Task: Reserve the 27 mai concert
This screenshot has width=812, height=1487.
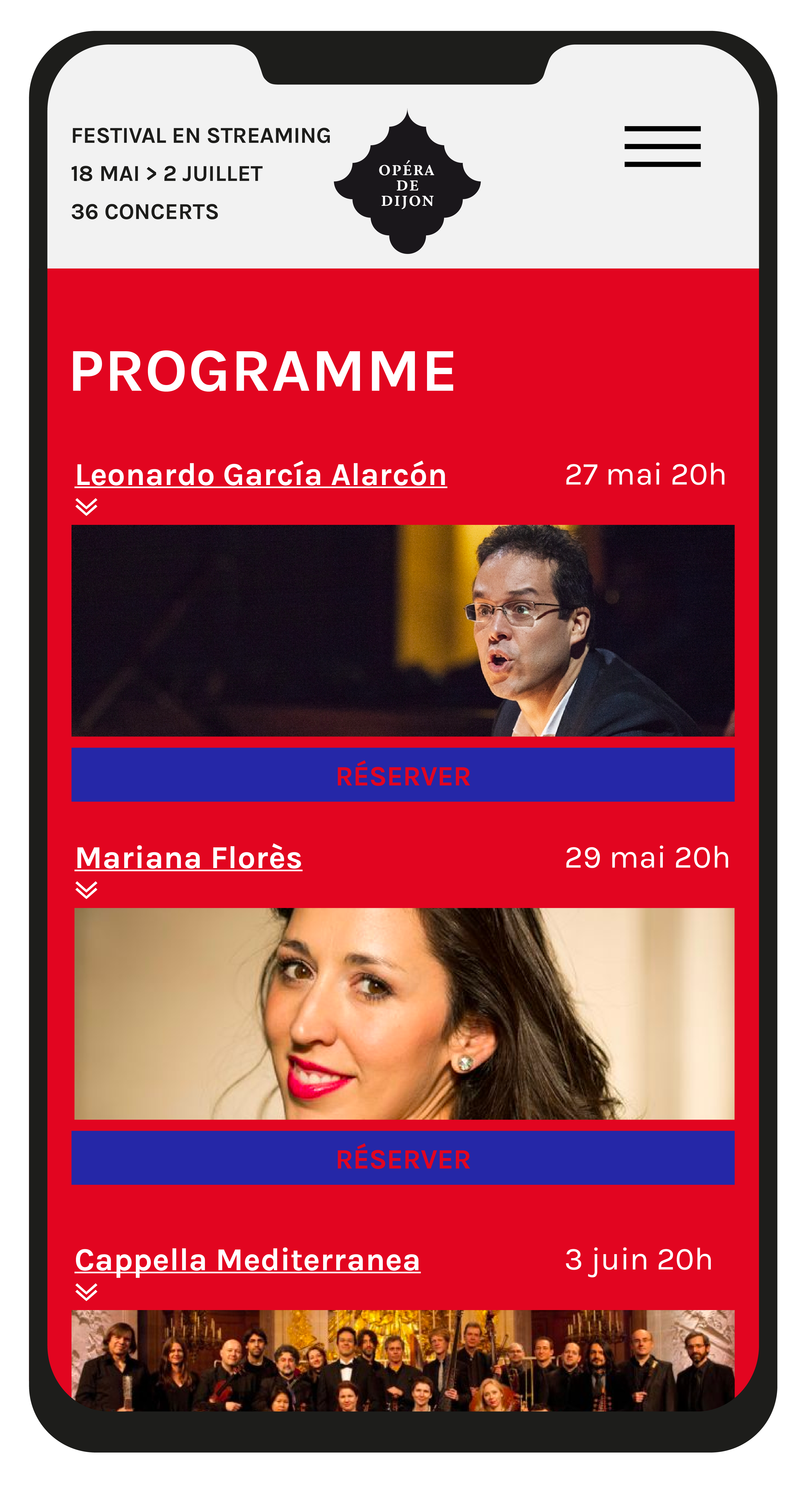Action: click(x=402, y=775)
